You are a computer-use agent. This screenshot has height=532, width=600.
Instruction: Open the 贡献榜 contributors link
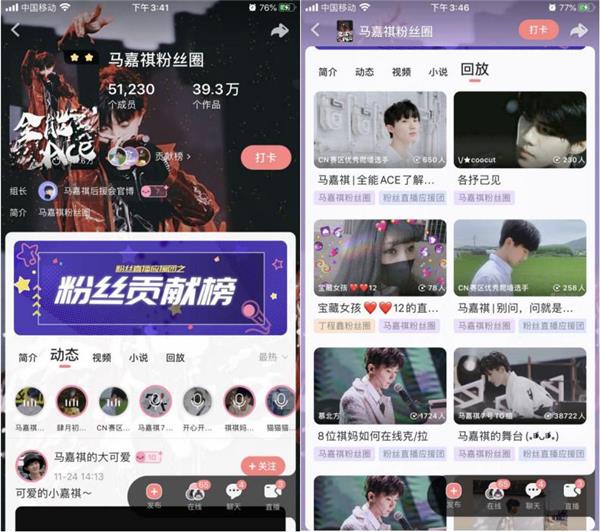[x=172, y=156]
